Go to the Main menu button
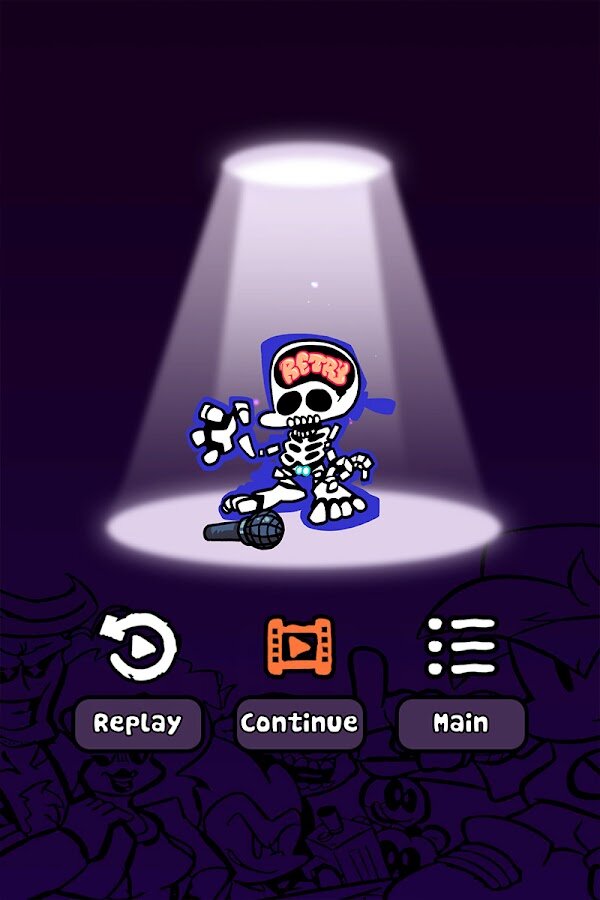Screen dimensions: 600x900 point(461,723)
